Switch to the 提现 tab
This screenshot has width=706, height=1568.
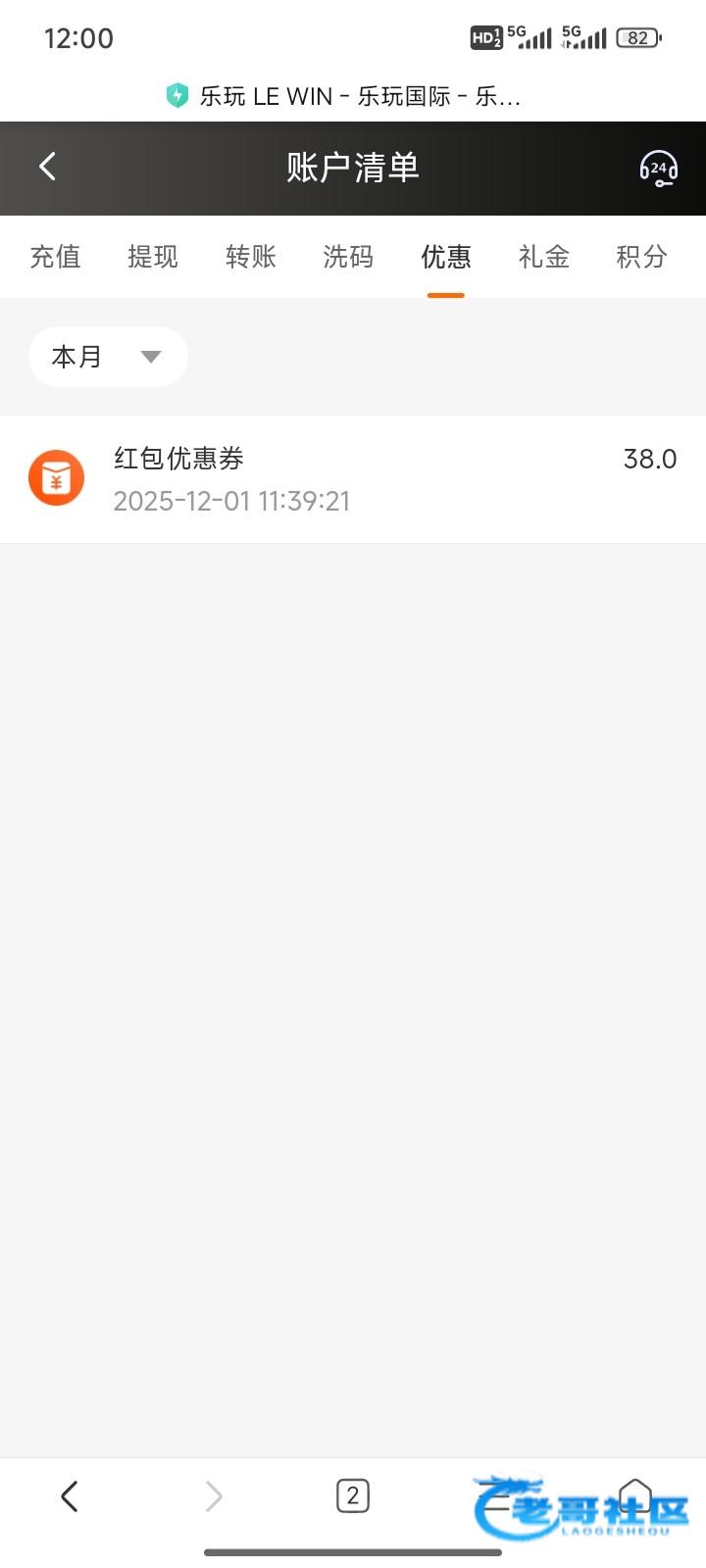tap(153, 257)
